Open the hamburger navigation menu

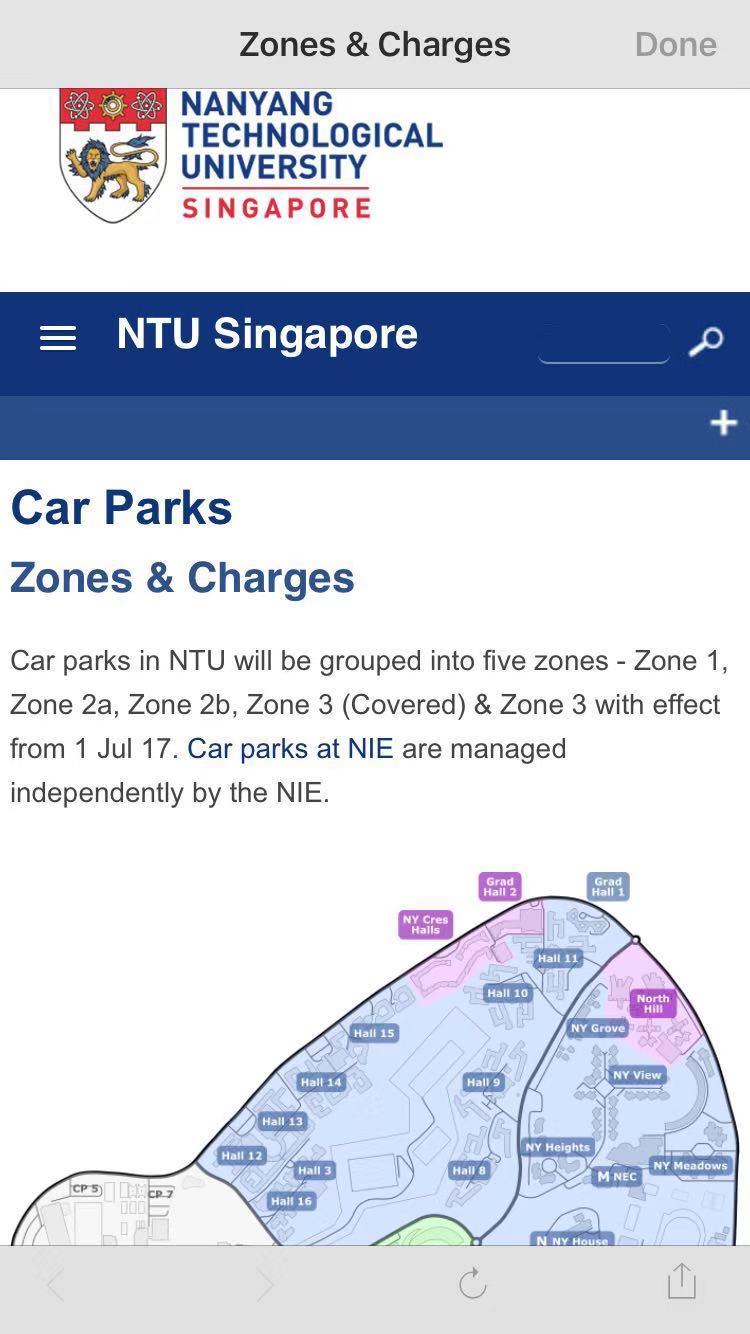(x=58, y=339)
